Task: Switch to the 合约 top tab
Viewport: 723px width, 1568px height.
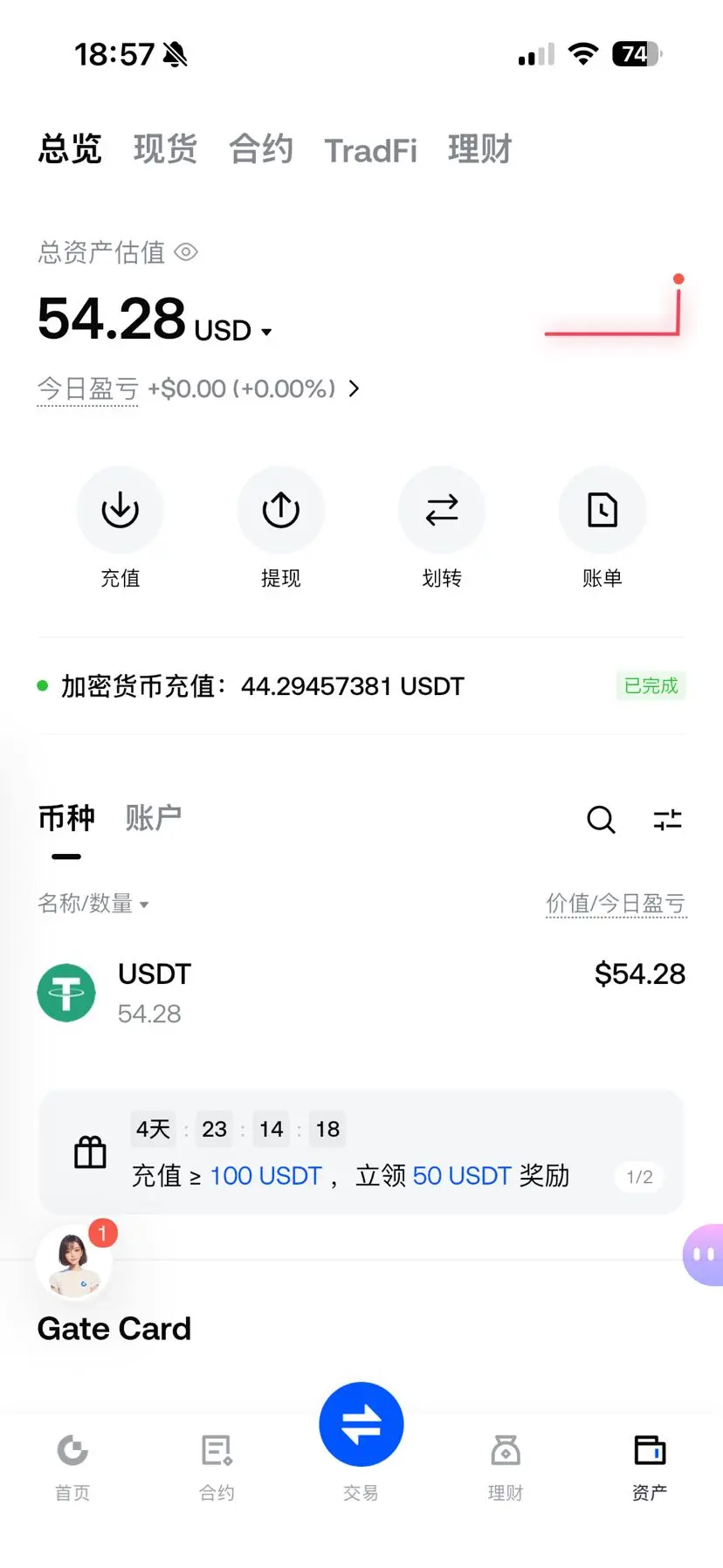Action: point(261,149)
